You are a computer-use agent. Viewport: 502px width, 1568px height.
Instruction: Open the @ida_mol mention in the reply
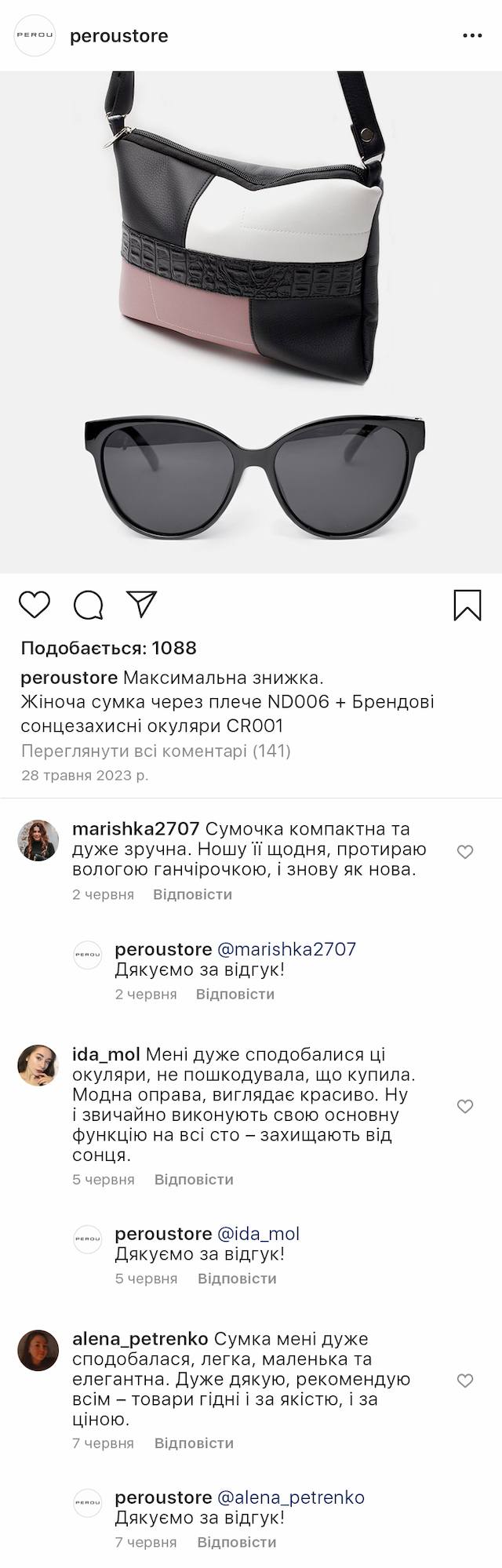[258, 1233]
